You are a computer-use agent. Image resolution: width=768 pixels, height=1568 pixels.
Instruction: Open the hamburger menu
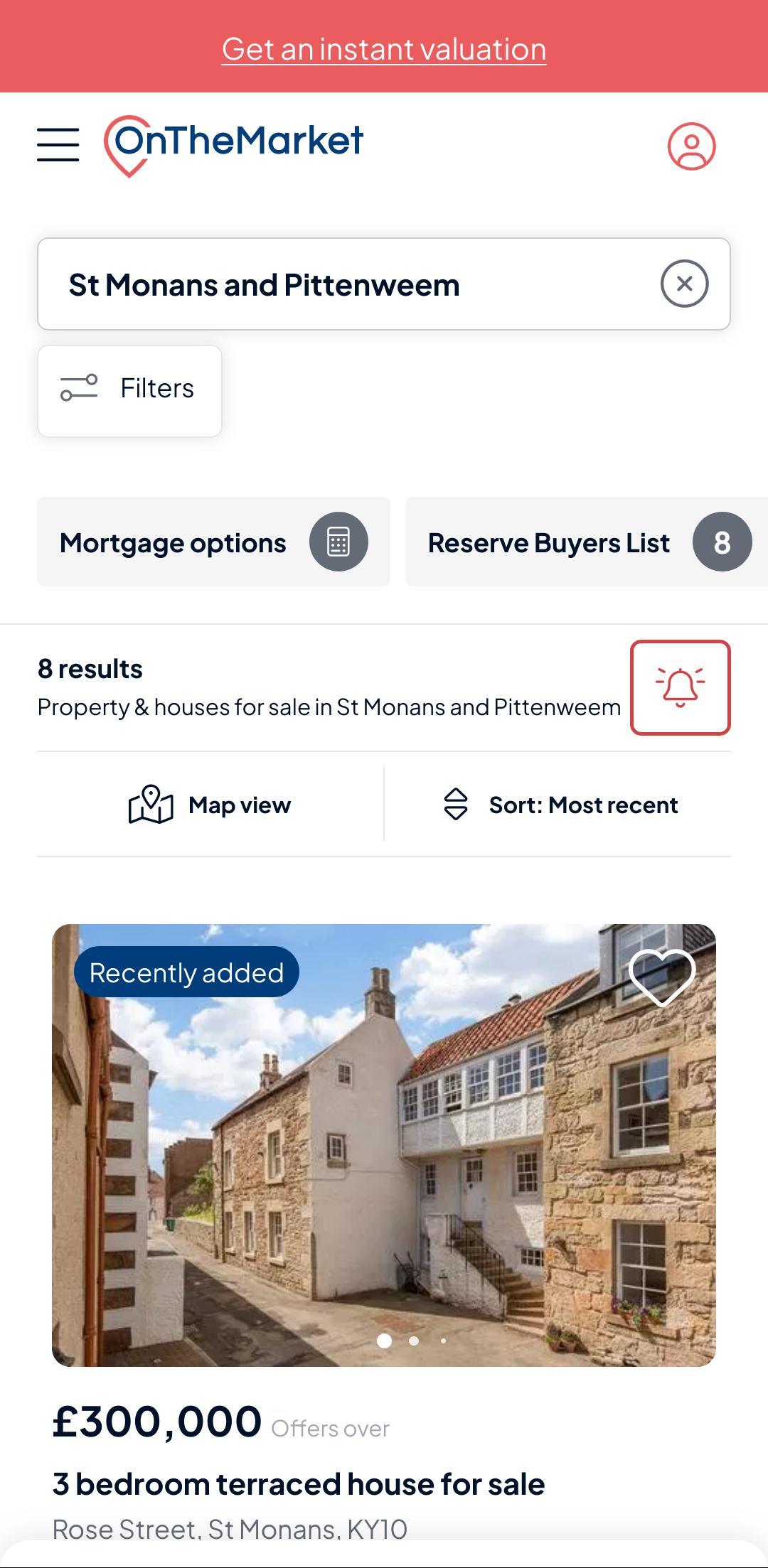click(58, 145)
